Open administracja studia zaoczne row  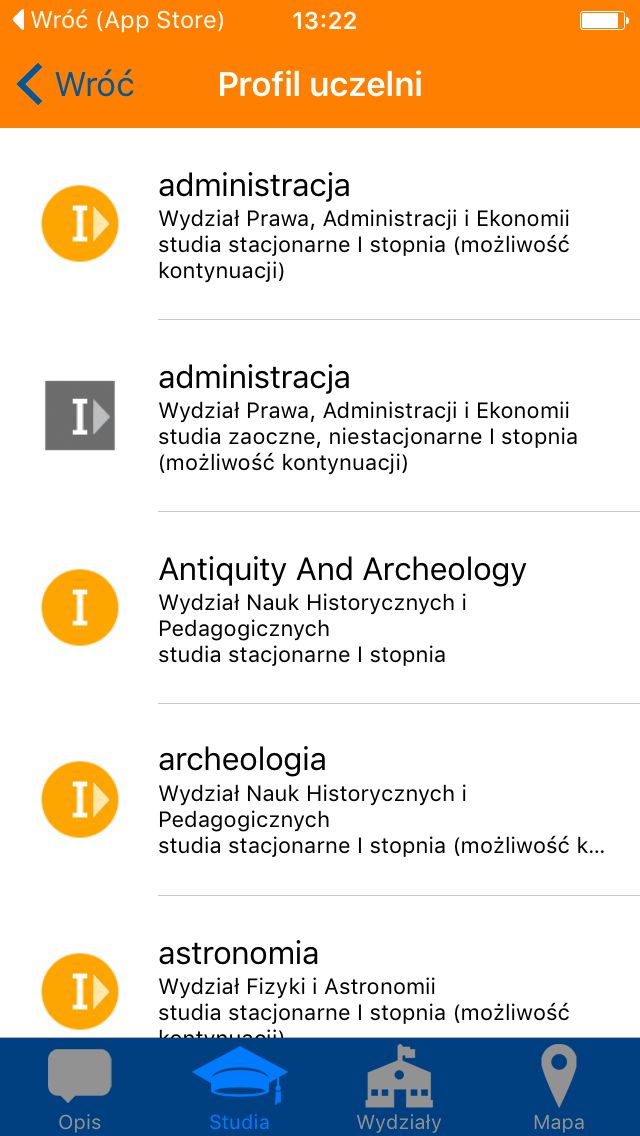click(x=320, y=416)
